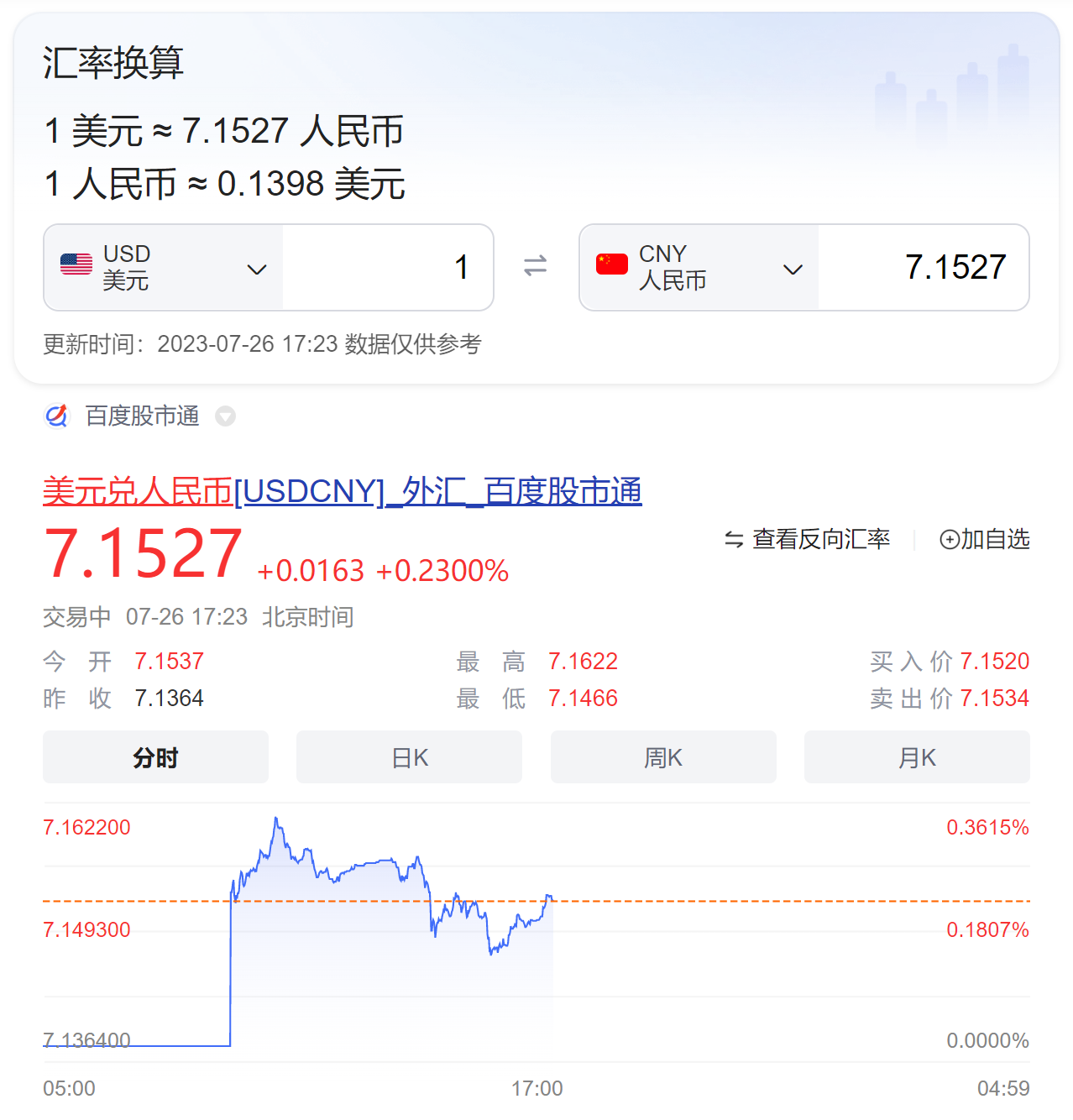The width and height of the screenshot is (1073, 1120).
Task: Select the 周K chart tab
Action: pos(663,757)
